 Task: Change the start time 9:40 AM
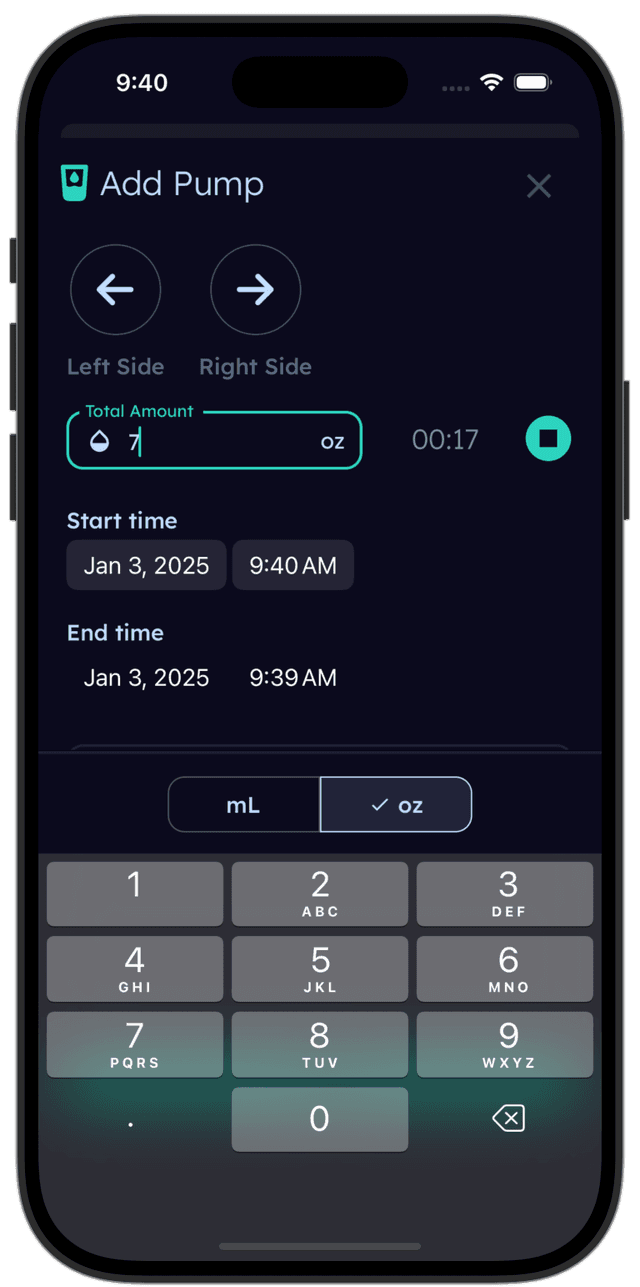(293, 566)
